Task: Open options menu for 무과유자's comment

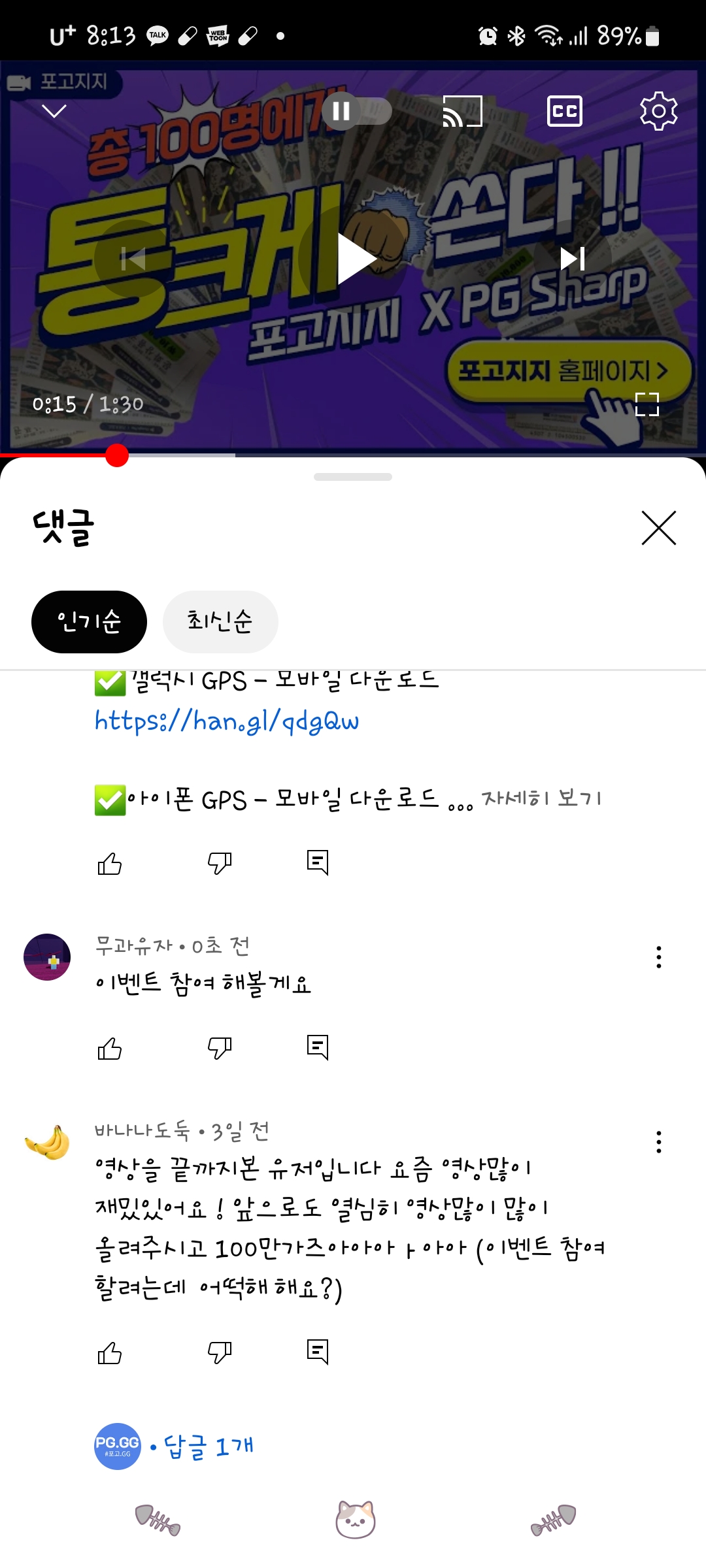Action: (x=658, y=957)
